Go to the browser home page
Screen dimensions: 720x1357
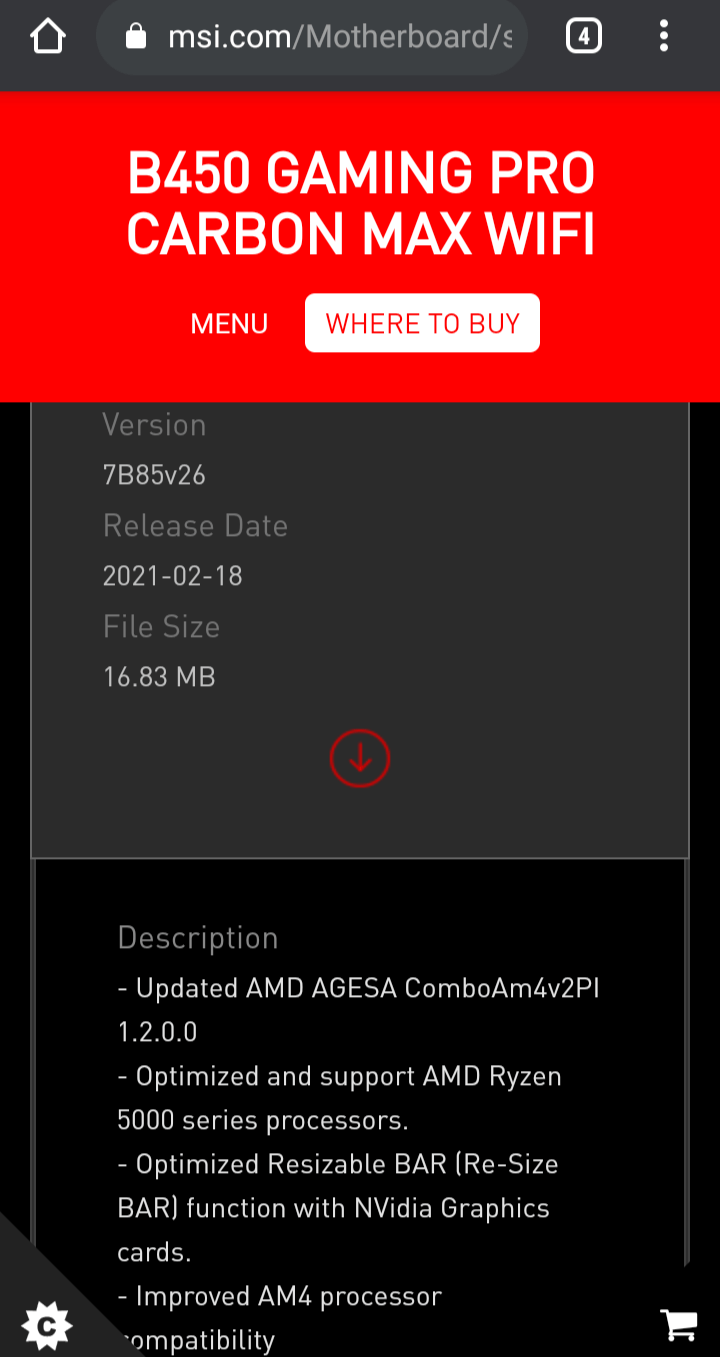point(47,38)
